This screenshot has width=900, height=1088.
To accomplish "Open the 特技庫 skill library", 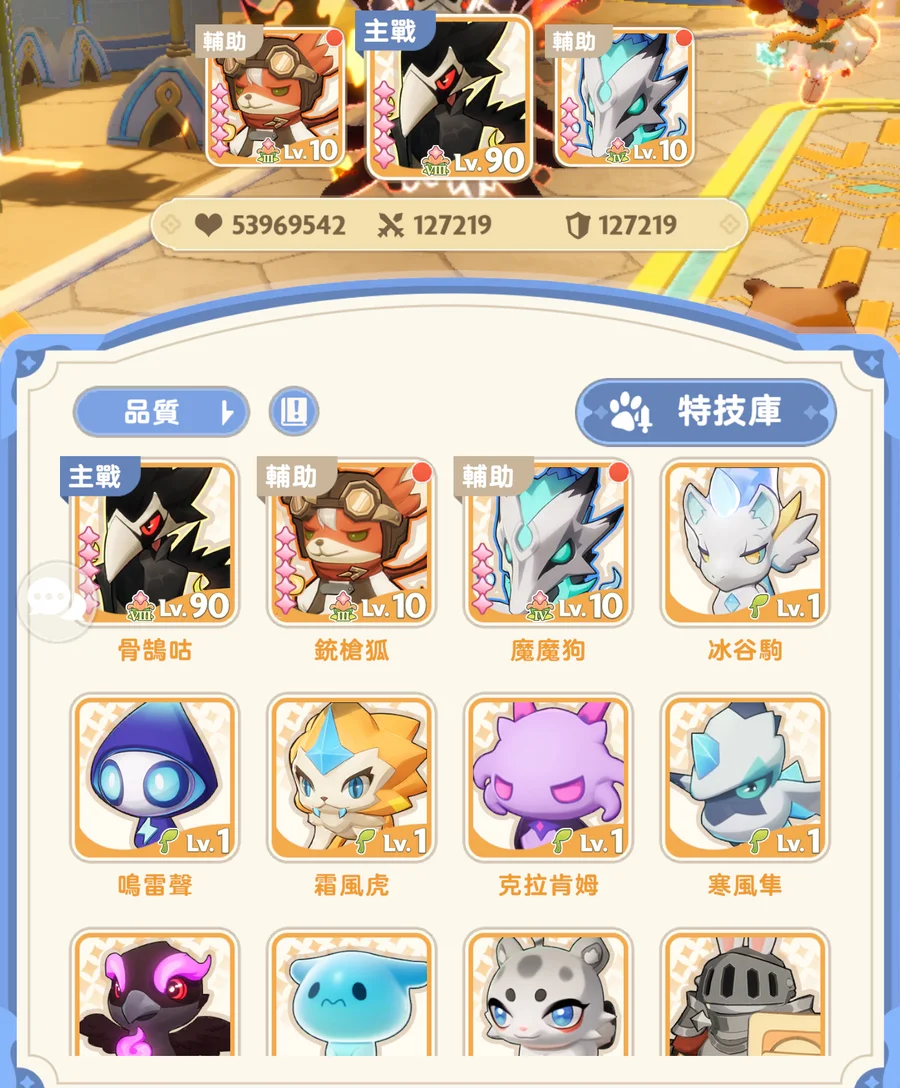I will (706, 412).
